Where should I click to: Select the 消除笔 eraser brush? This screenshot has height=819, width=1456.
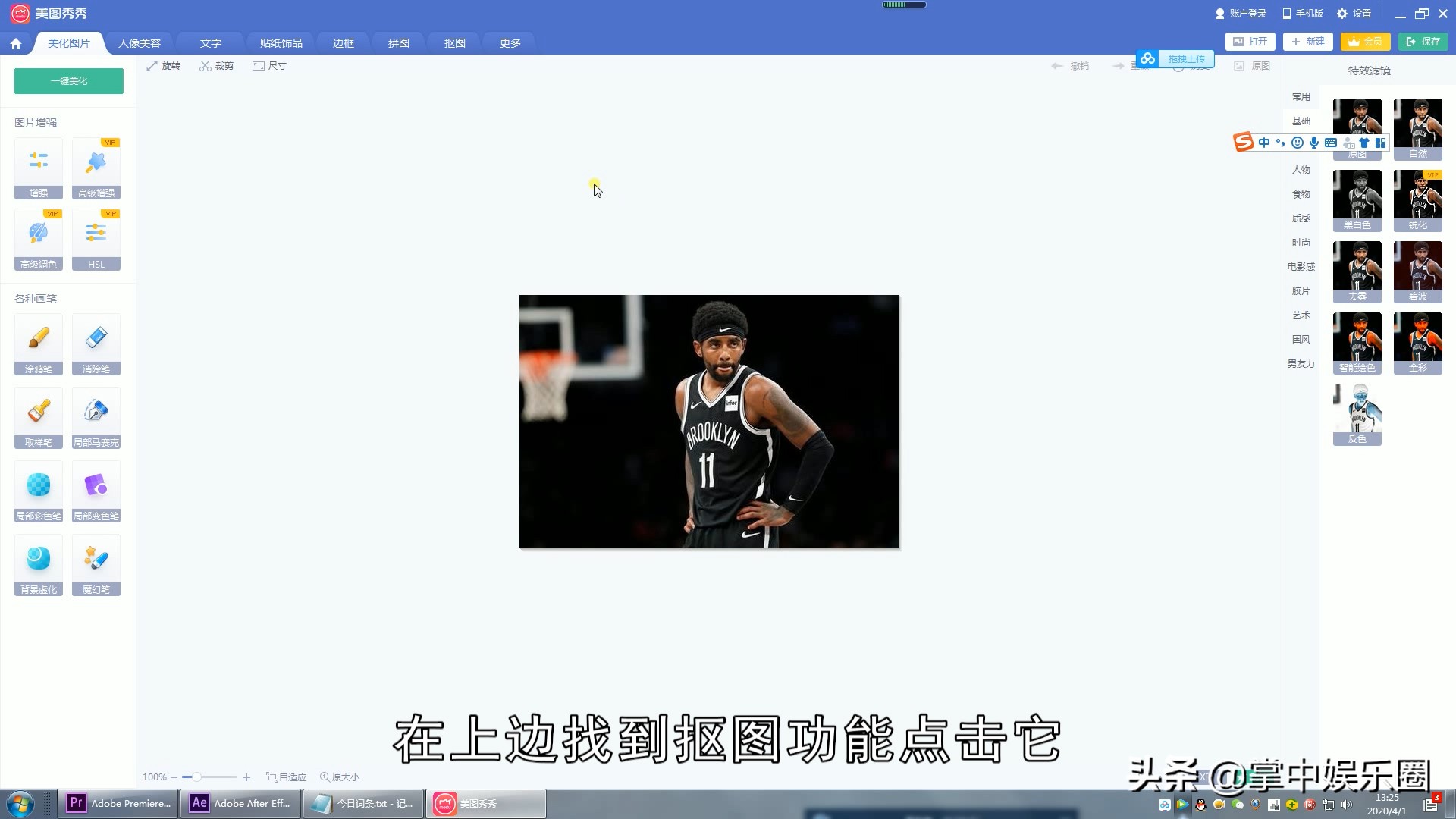click(96, 344)
